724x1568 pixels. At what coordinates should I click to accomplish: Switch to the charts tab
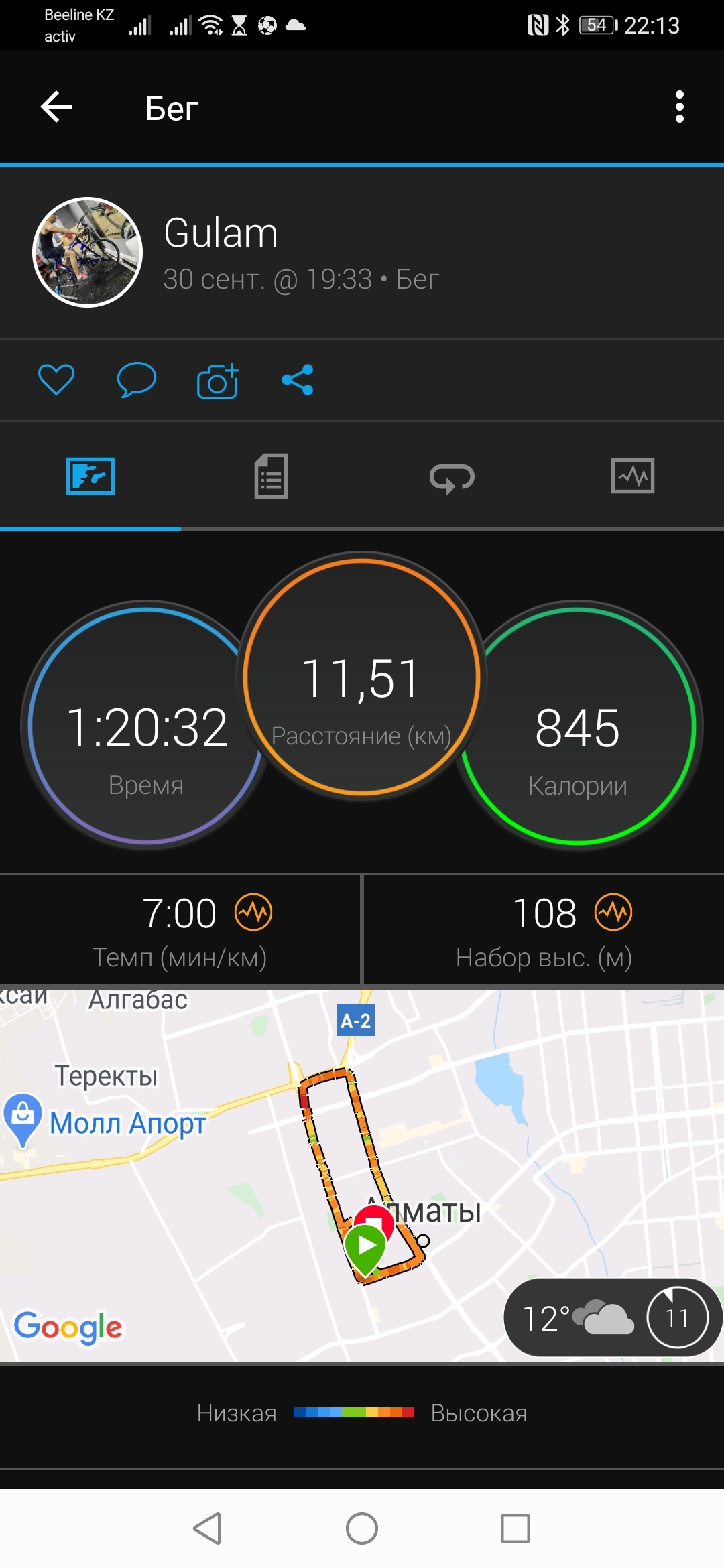click(x=632, y=476)
